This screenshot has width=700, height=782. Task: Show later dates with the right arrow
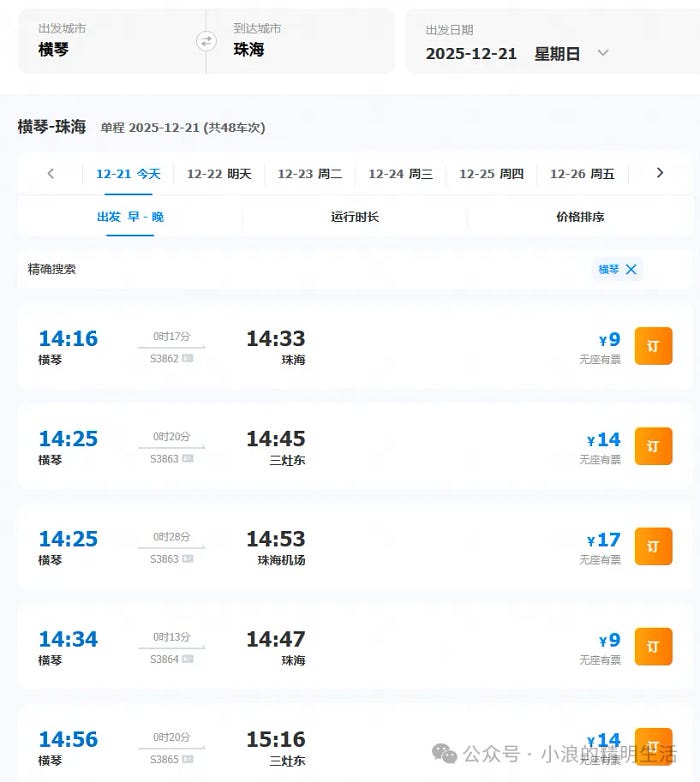659,173
